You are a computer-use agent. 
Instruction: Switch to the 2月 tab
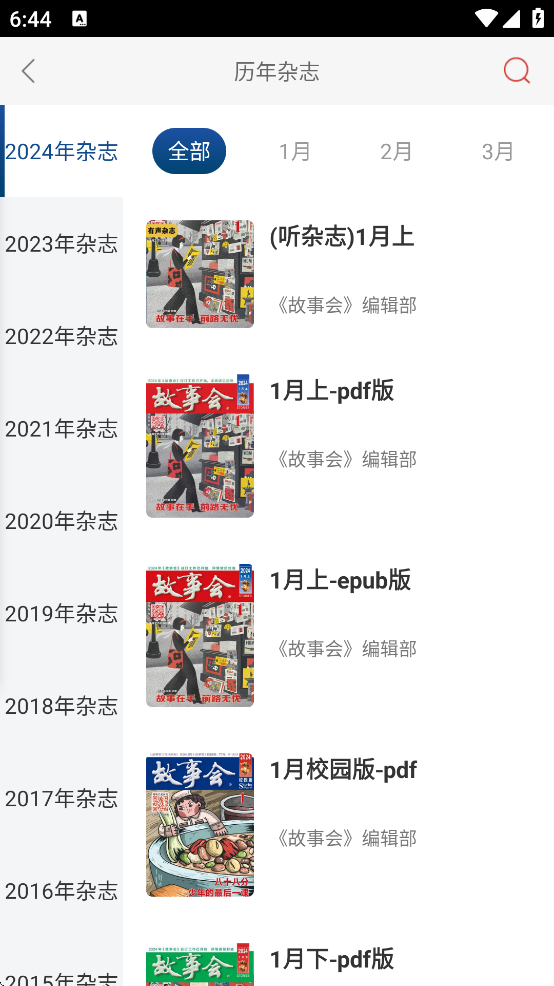click(x=396, y=152)
